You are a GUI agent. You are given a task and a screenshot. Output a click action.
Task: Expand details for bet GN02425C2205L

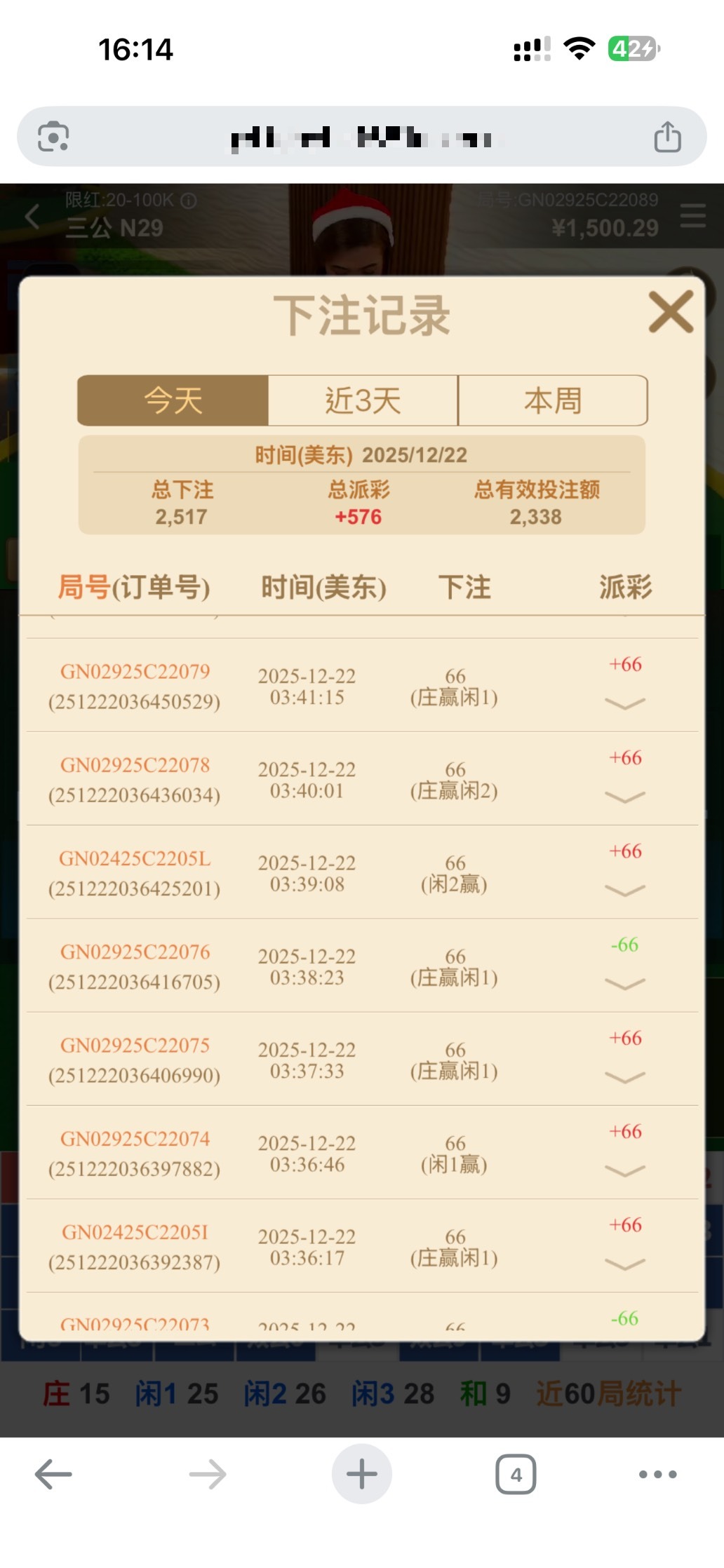[624, 891]
